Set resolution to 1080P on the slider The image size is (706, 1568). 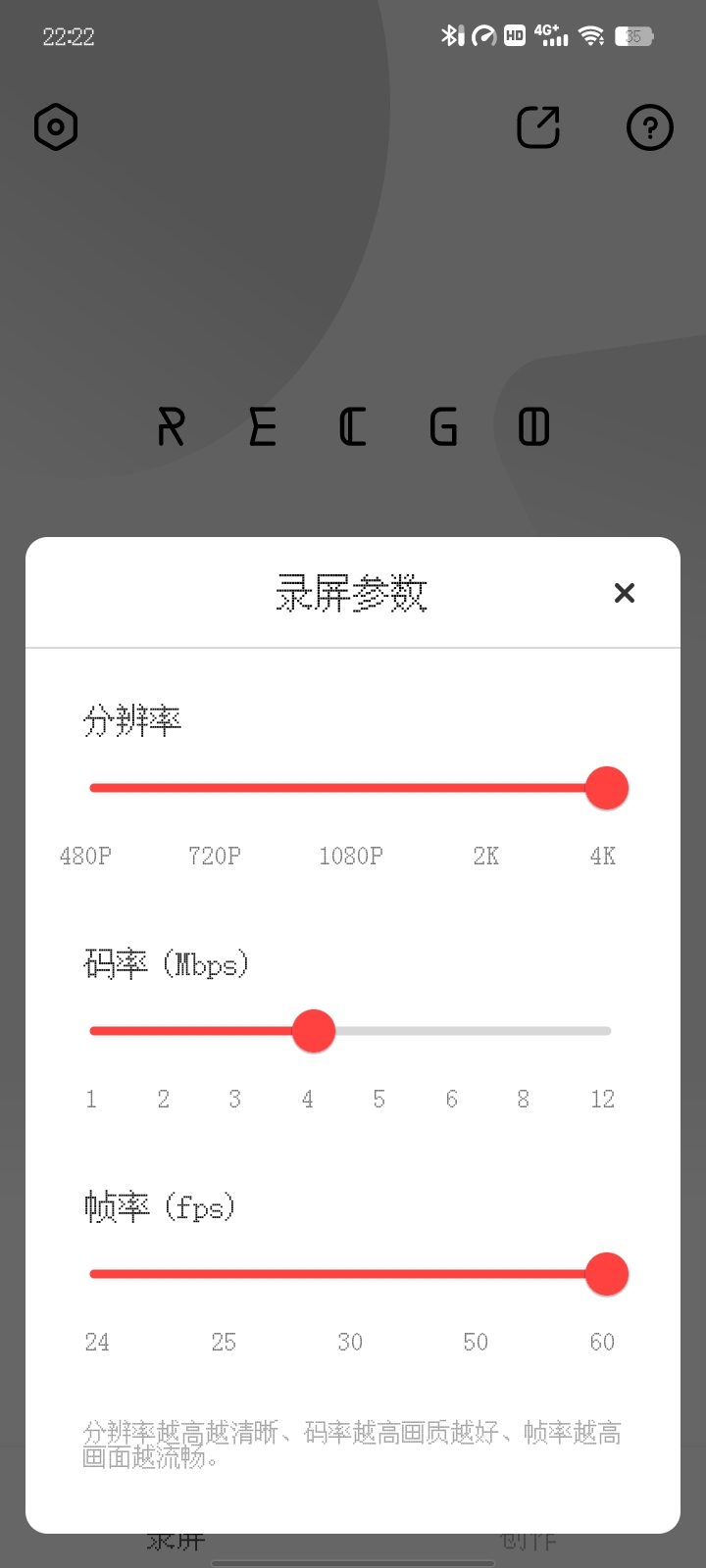[350, 788]
